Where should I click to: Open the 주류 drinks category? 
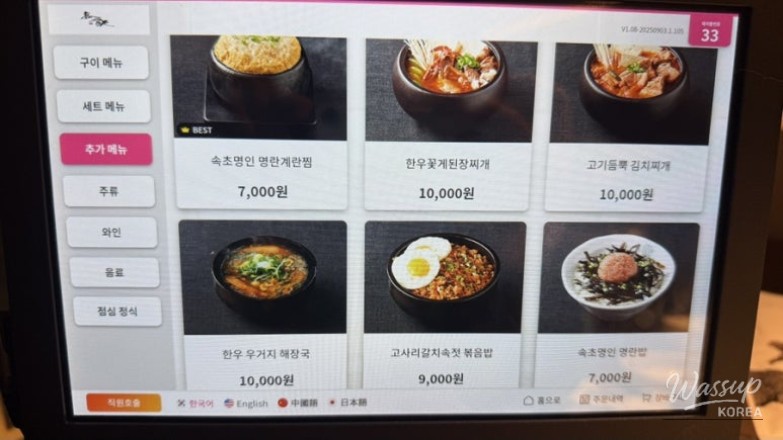pyautogui.click(x=109, y=191)
